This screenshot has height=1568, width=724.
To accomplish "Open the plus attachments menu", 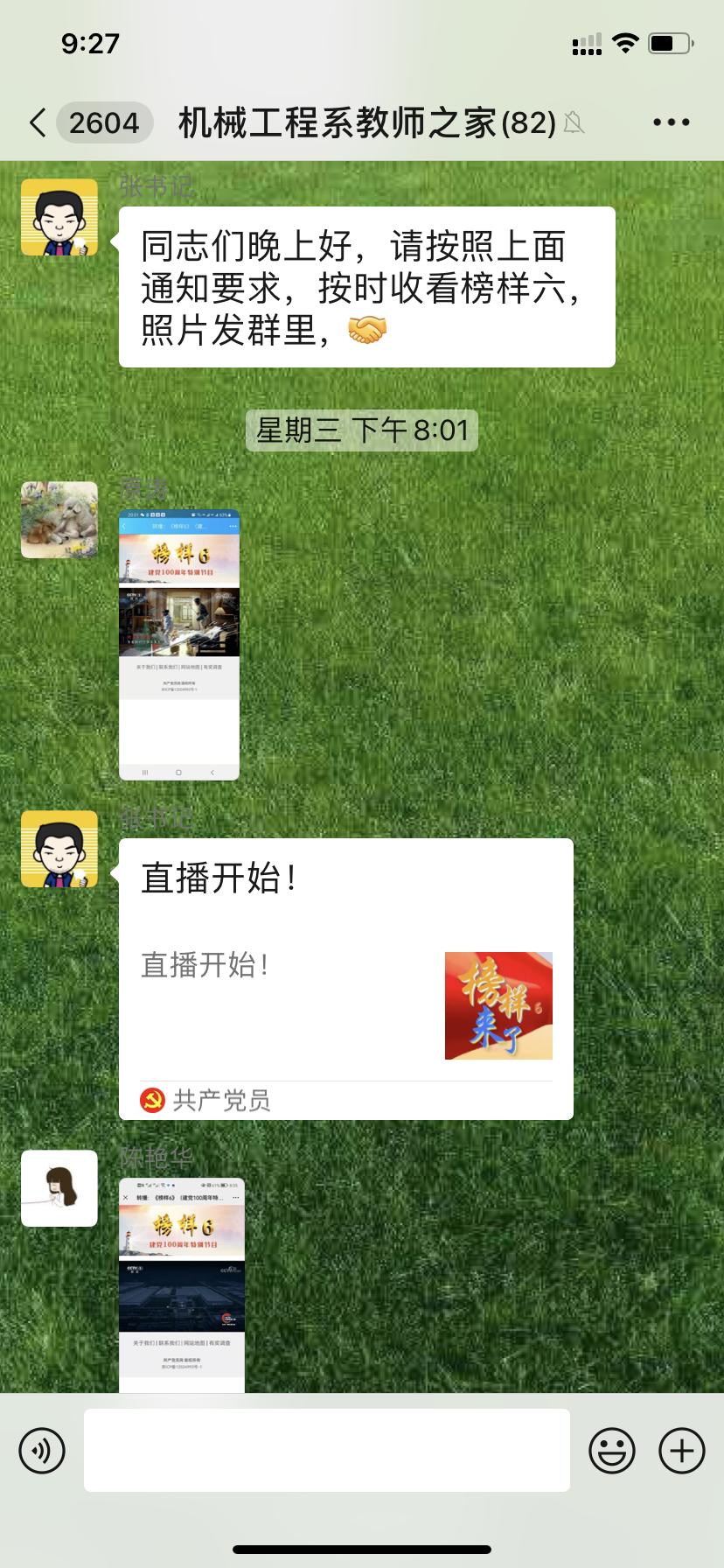I will coord(681,1450).
